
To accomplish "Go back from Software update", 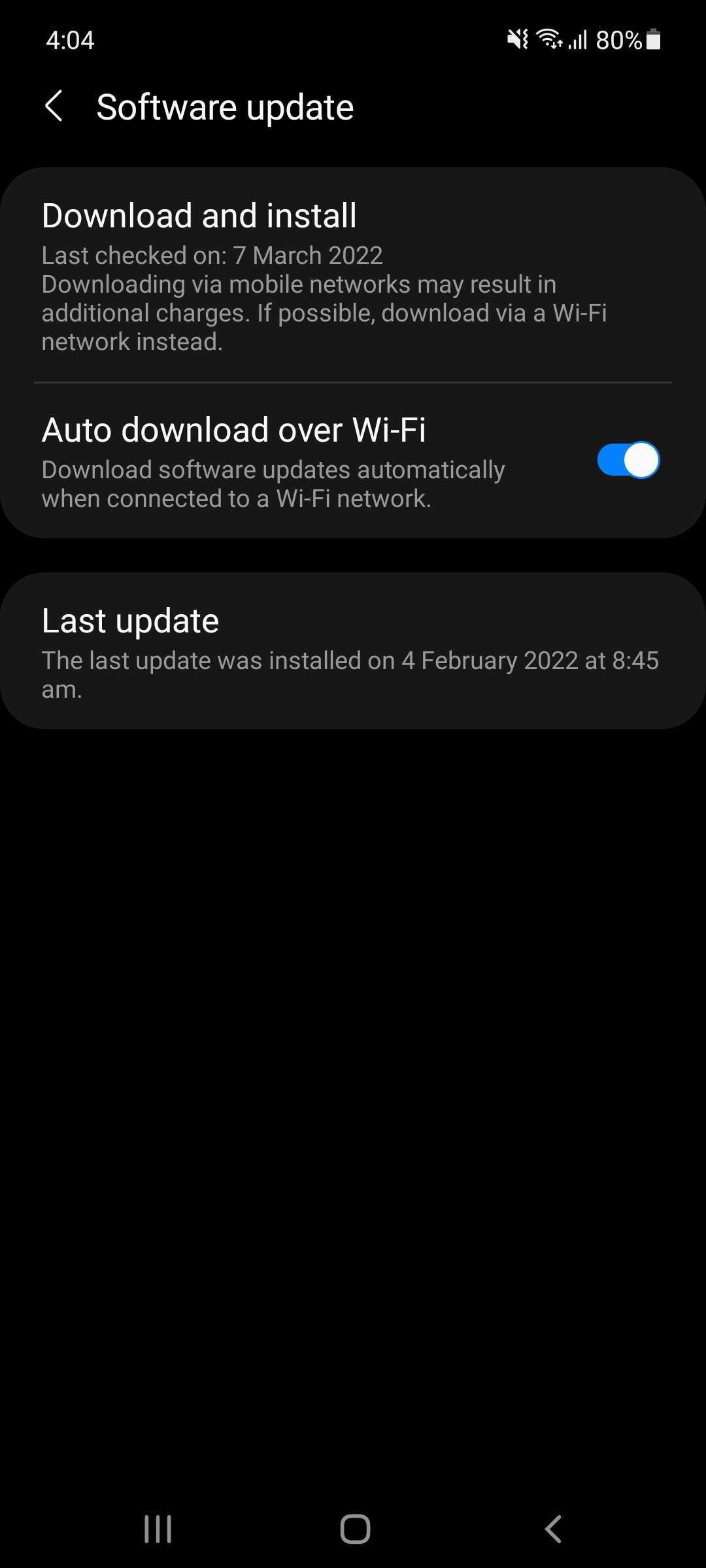I will [x=54, y=106].
